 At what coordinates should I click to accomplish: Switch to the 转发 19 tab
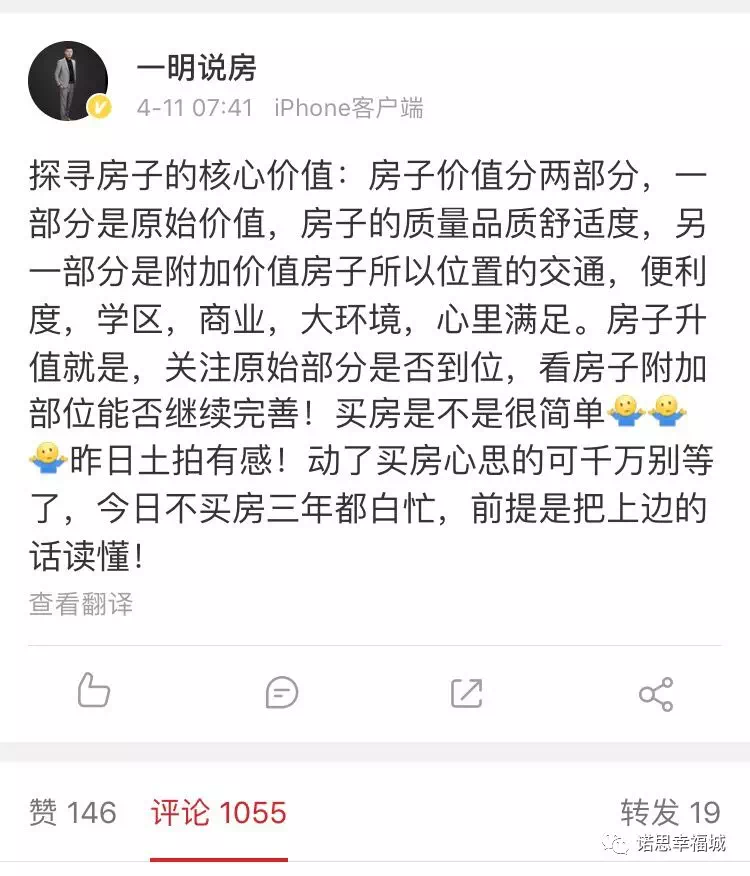tap(669, 811)
